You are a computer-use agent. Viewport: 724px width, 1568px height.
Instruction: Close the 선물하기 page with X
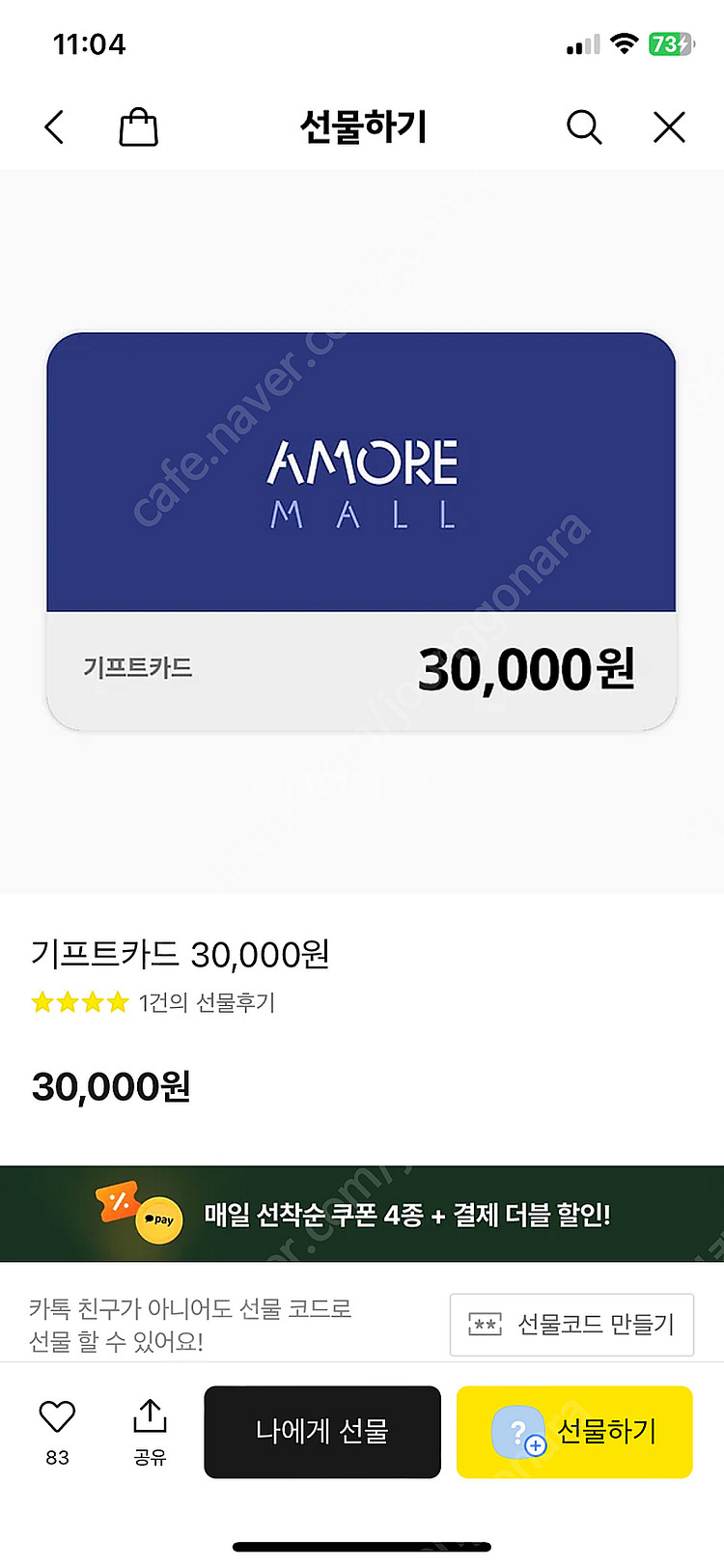point(669,126)
